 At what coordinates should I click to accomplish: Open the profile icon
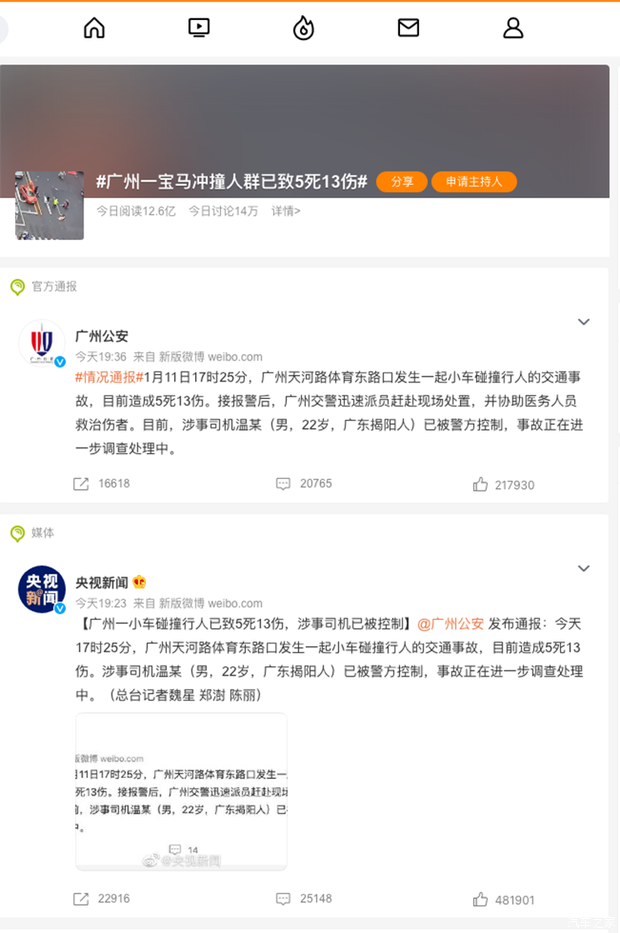coord(513,28)
